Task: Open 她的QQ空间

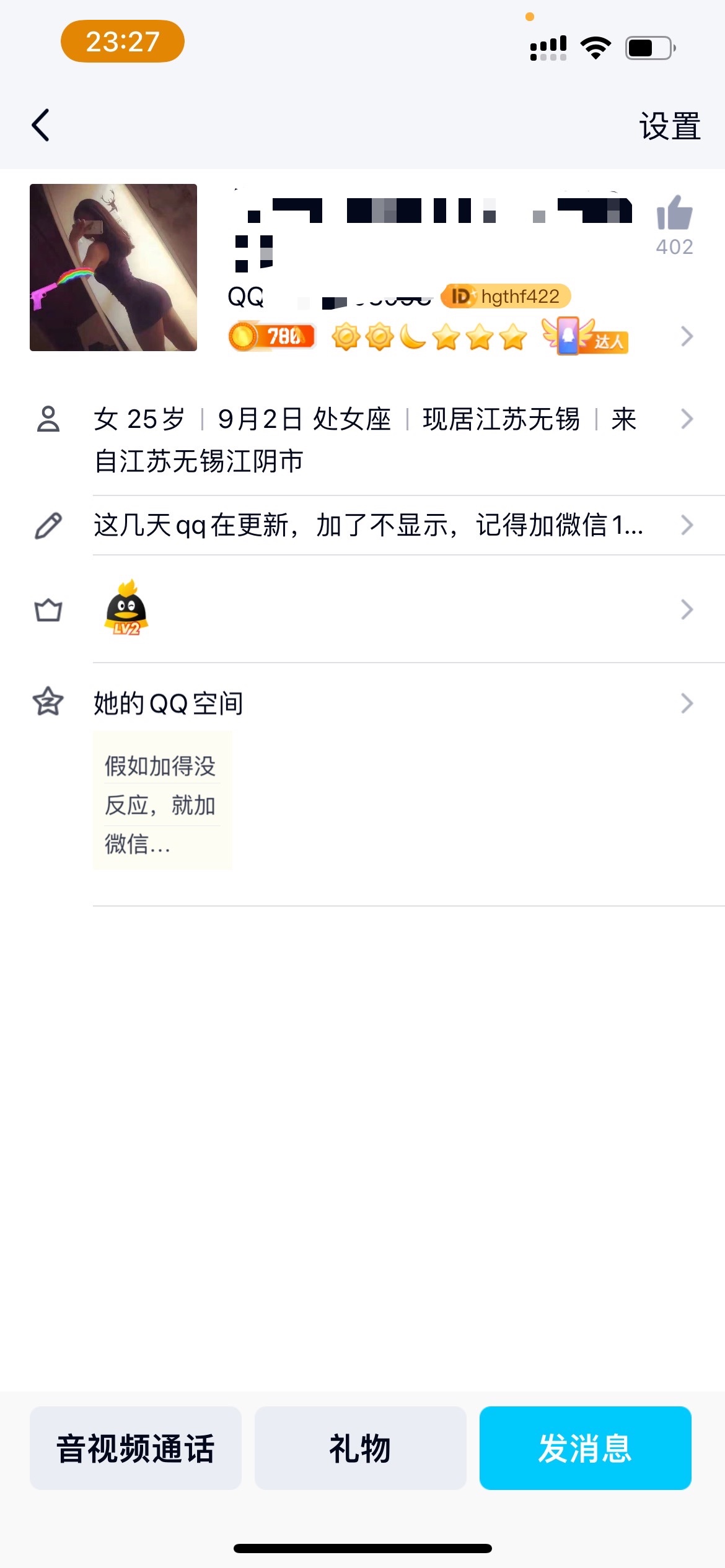Action: [169, 703]
